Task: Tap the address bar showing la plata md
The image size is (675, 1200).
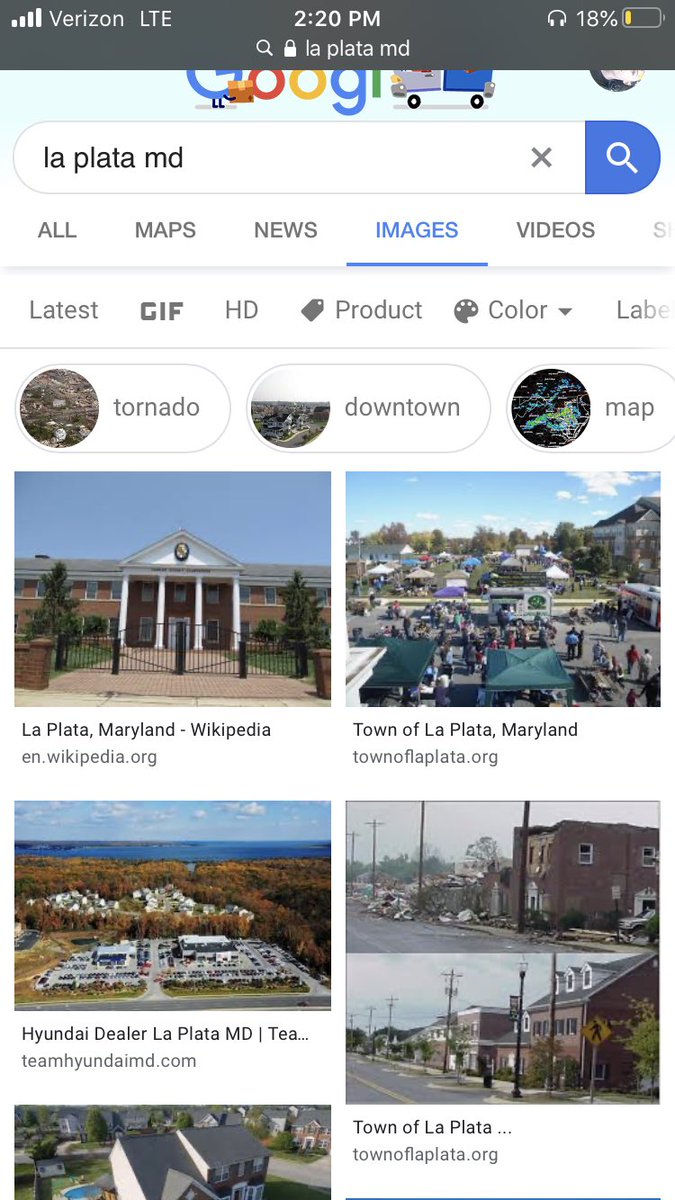Action: point(337,48)
